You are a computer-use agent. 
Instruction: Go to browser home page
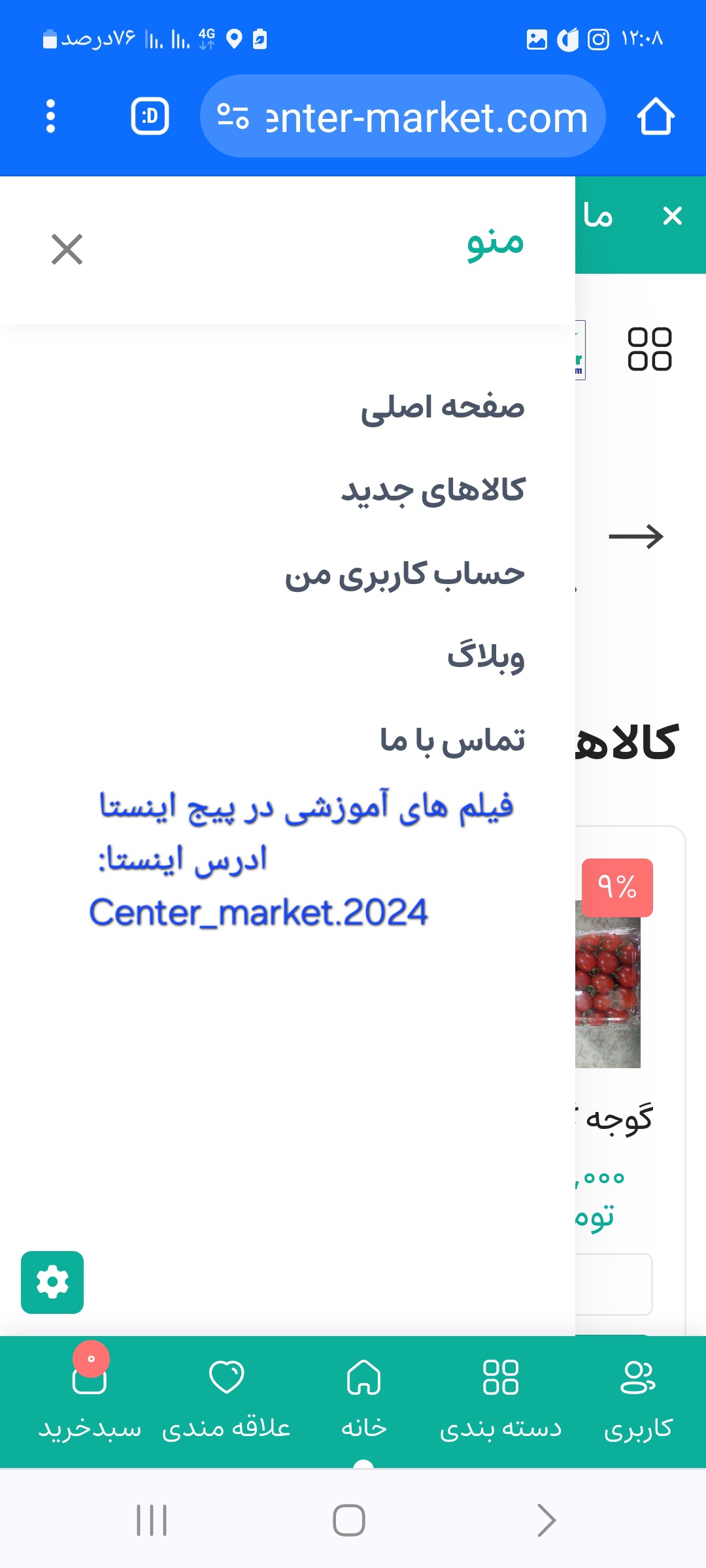click(x=656, y=116)
